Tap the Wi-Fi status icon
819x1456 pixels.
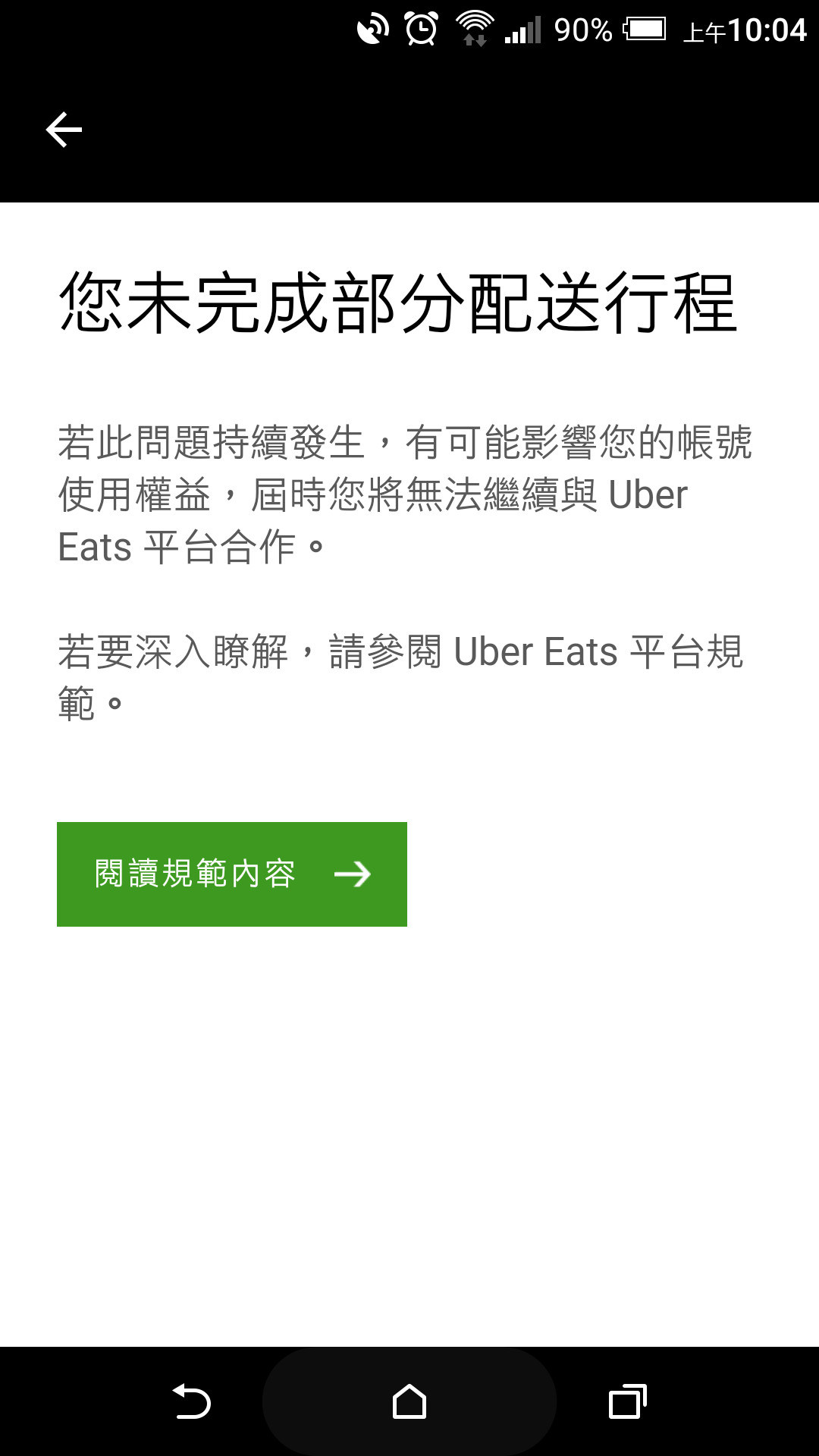[x=474, y=23]
